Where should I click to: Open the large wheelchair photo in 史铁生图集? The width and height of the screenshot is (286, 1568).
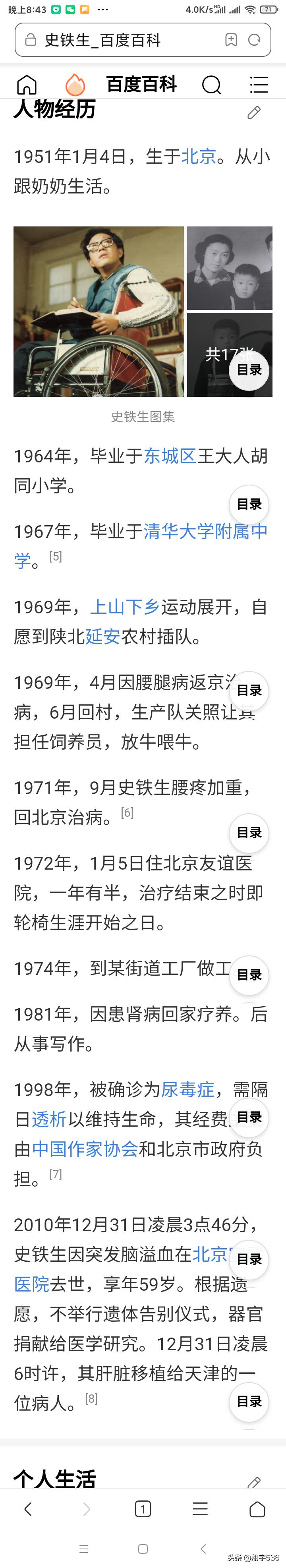(99, 311)
